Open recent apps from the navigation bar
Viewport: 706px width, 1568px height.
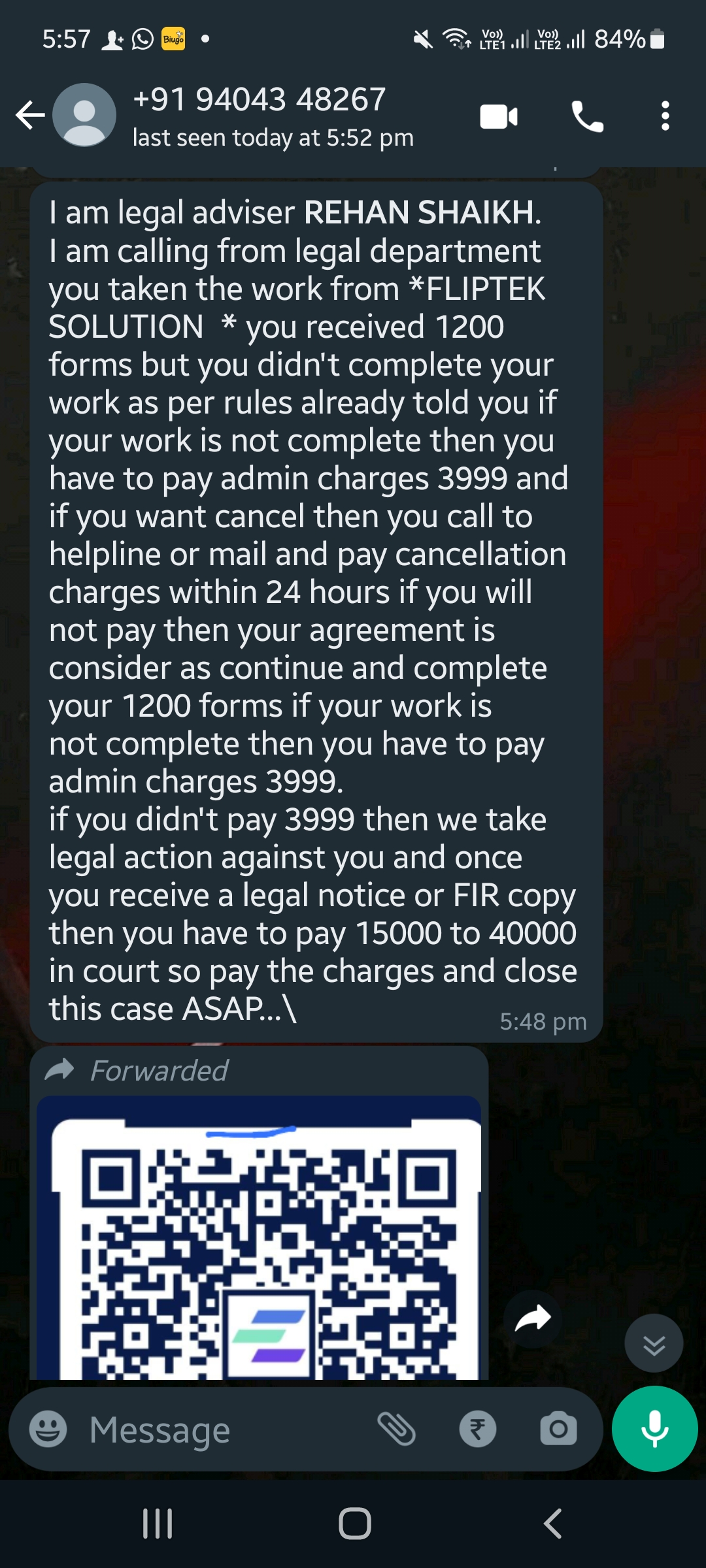pyautogui.click(x=158, y=1524)
